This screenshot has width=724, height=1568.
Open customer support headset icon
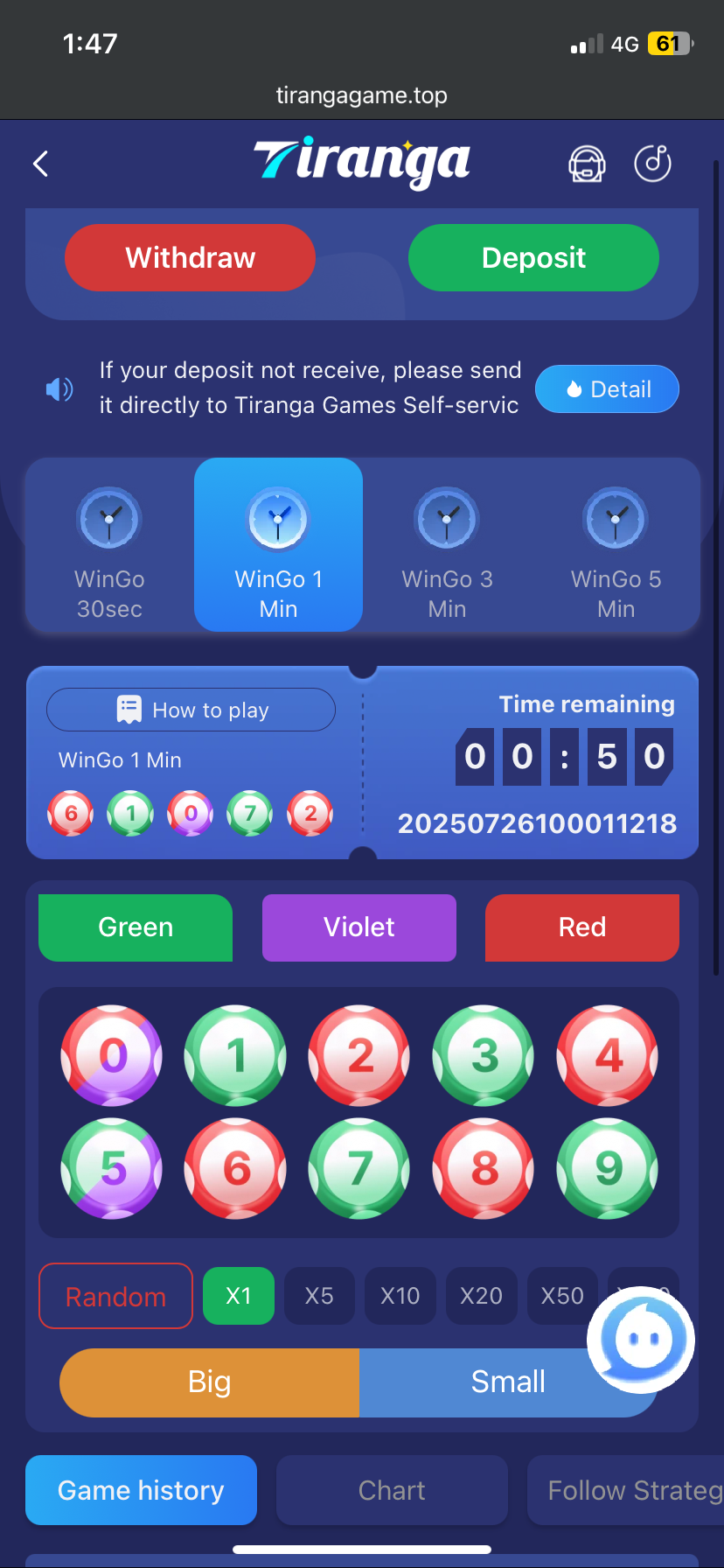(x=587, y=164)
